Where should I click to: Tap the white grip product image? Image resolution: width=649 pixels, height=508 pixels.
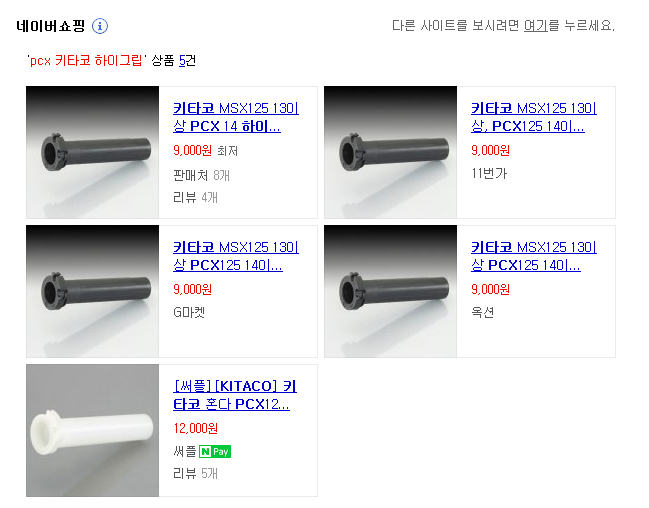[92, 431]
